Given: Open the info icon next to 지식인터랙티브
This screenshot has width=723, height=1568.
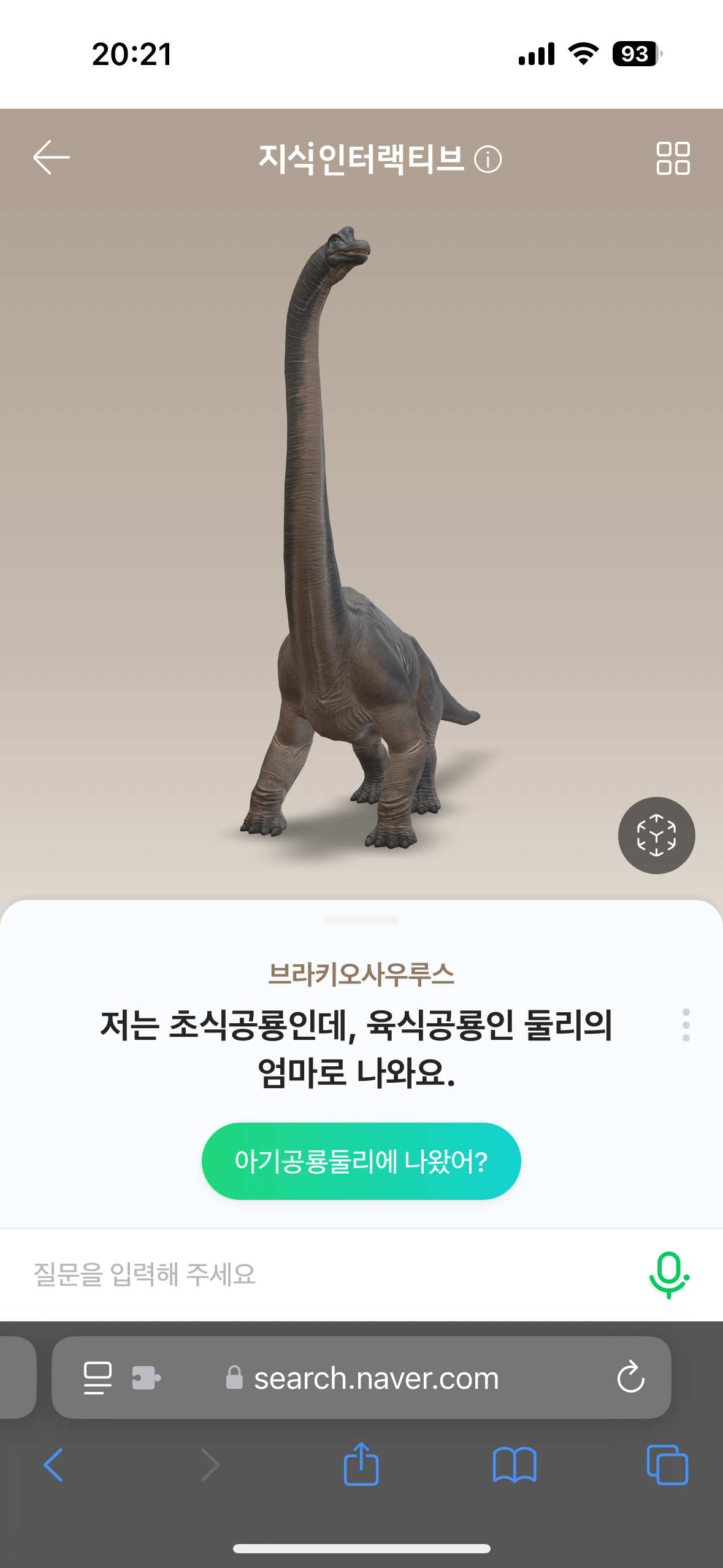Looking at the screenshot, I should click(x=488, y=159).
